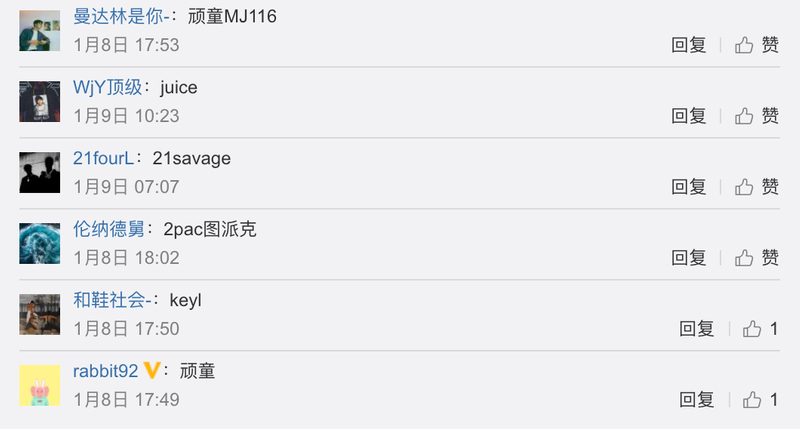This screenshot has height=429, width=800.
Task: Like the juice comment
Action: [757, 116]
